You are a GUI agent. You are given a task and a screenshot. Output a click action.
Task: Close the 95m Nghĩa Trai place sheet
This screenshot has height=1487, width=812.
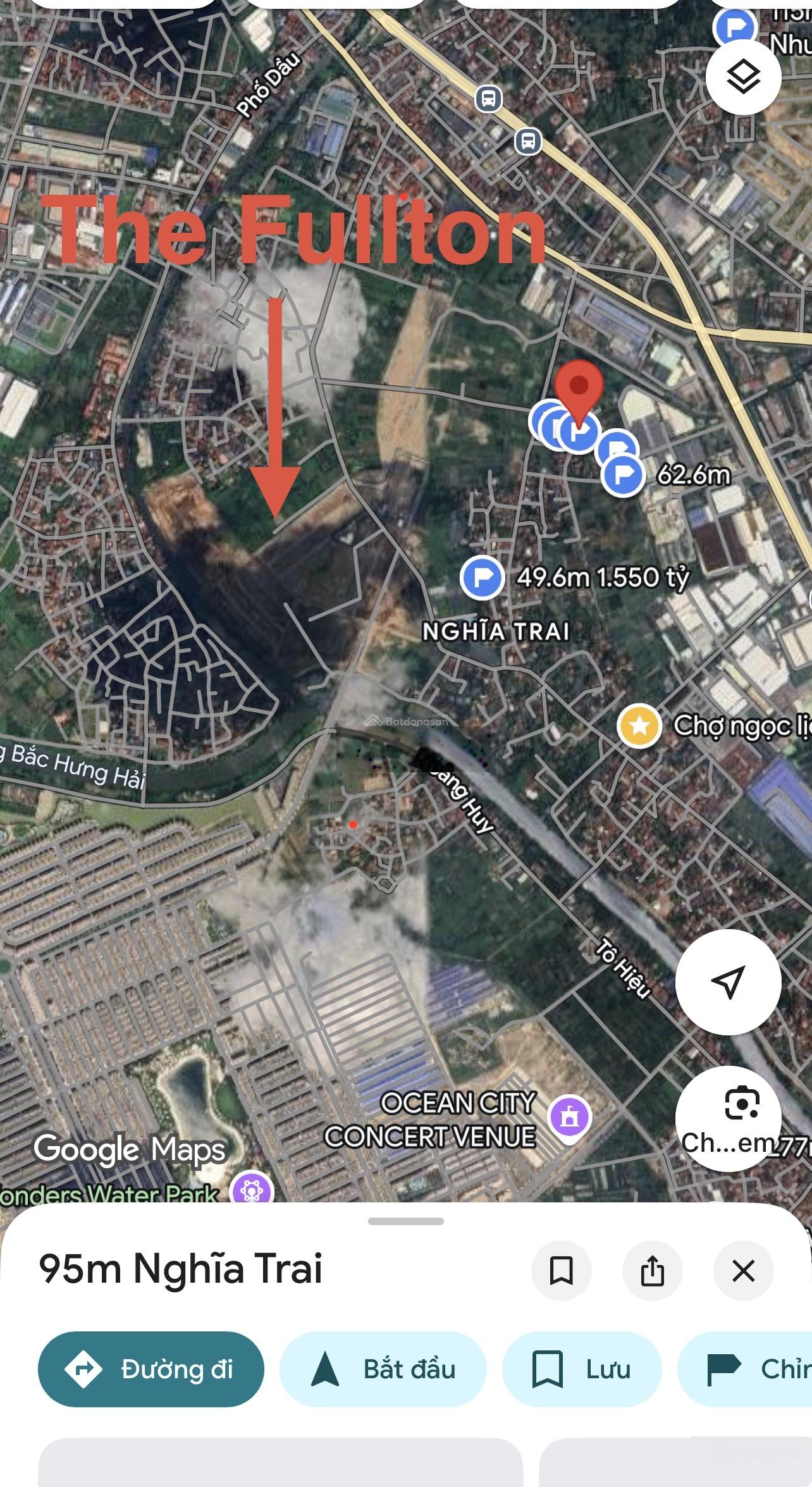tap(743, 1270)
